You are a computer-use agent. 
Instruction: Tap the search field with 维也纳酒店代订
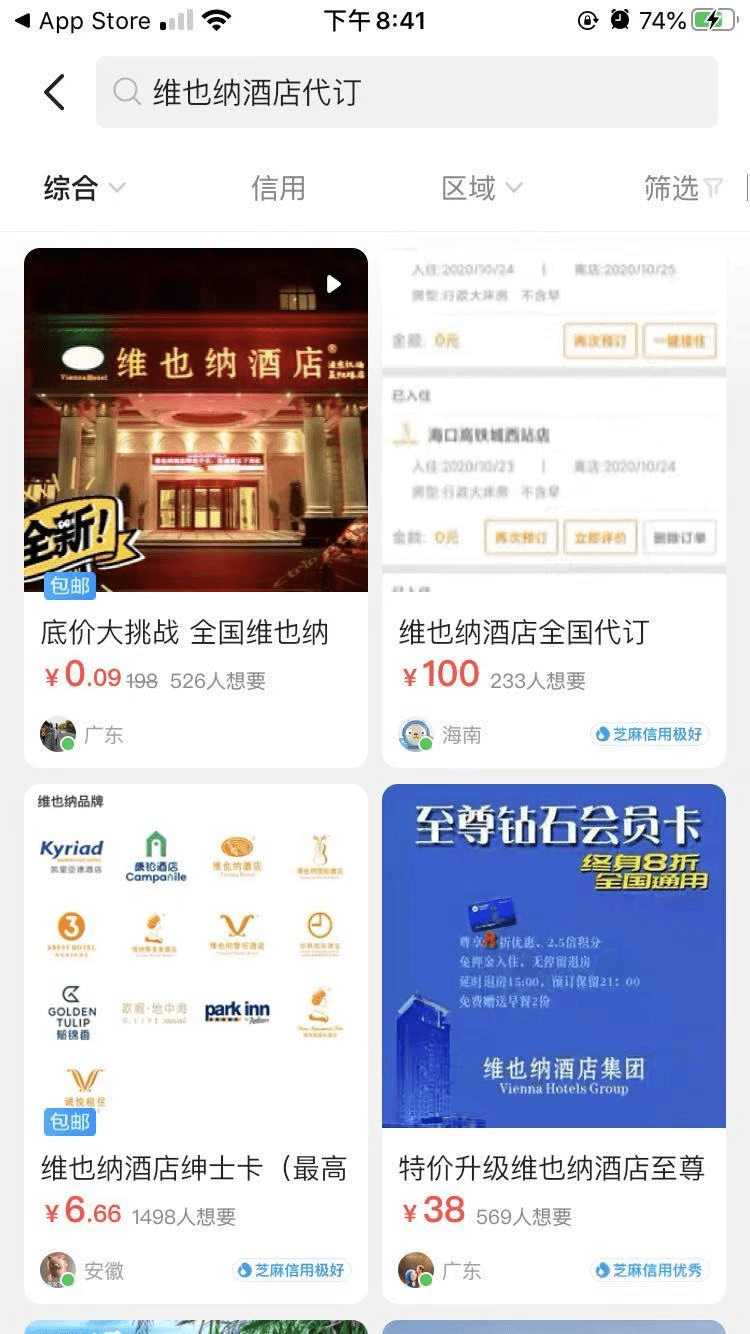(406, 92)
